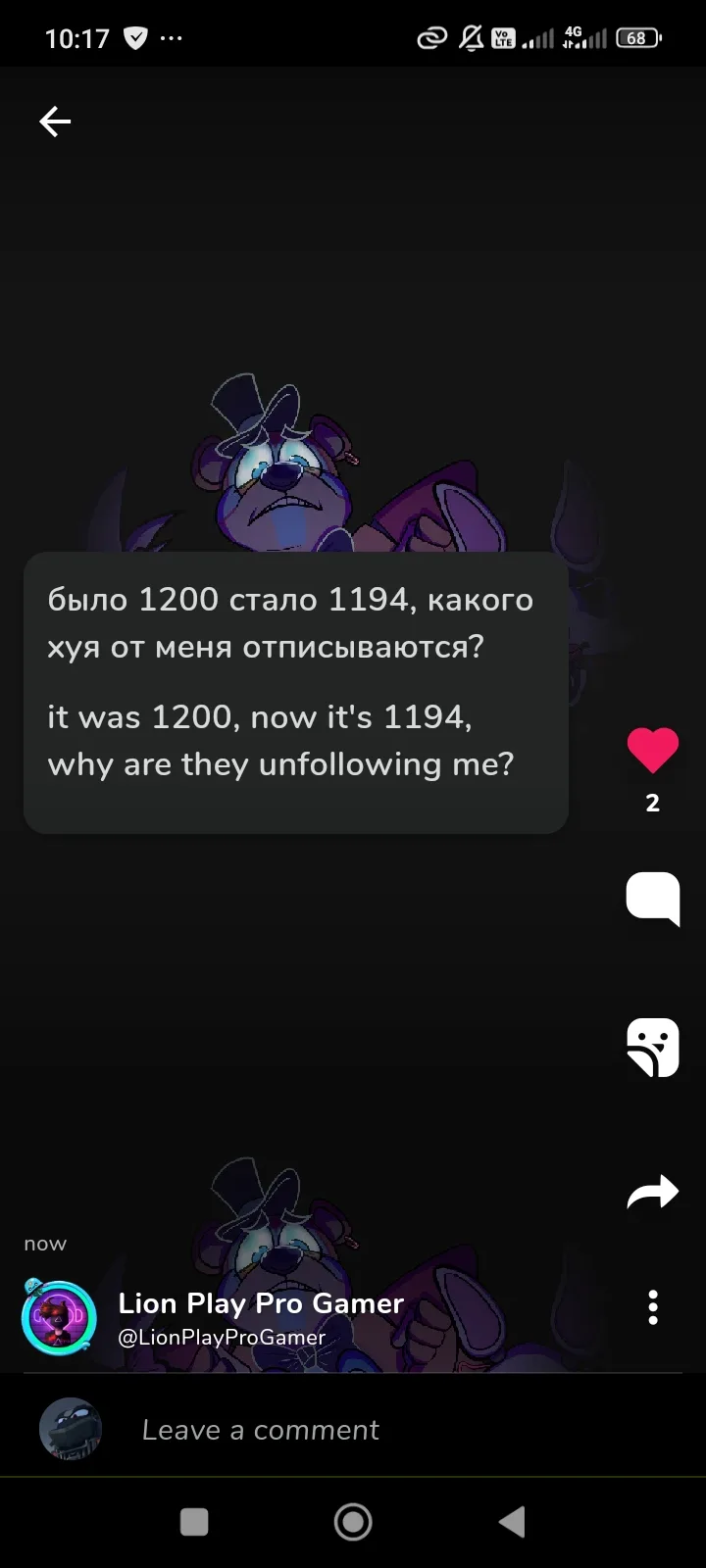Tap the sticker reaction icon

pyautogui.click(x=652, y=1047)
